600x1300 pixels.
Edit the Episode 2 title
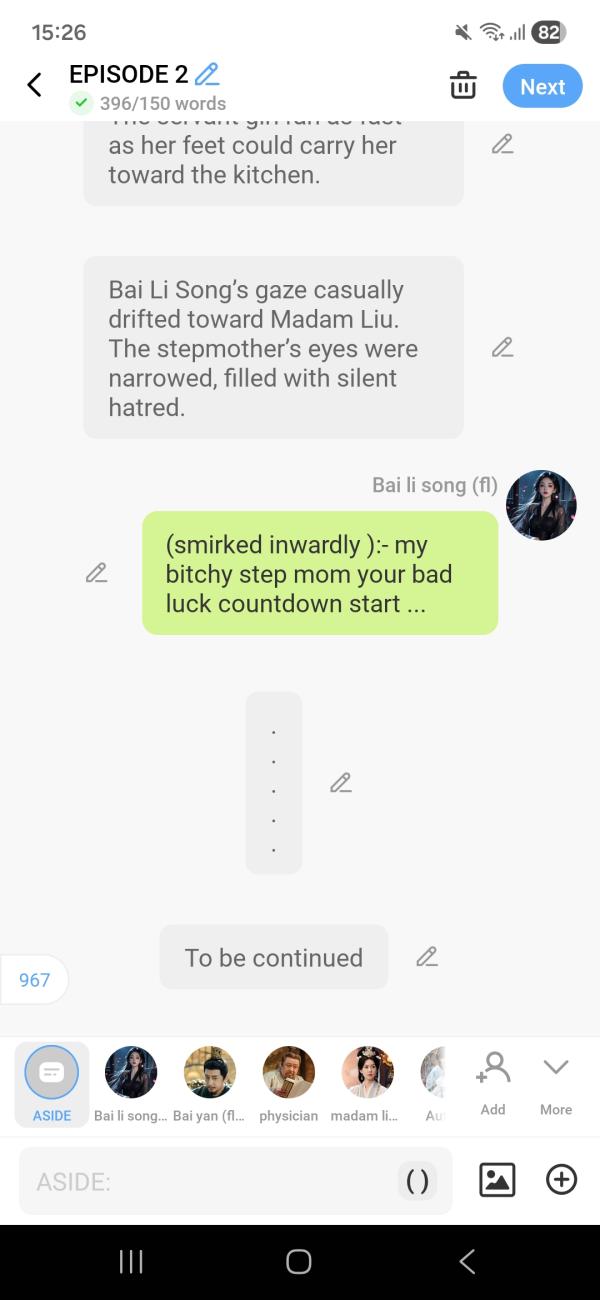pyautogui.click(x=207, y=74)
